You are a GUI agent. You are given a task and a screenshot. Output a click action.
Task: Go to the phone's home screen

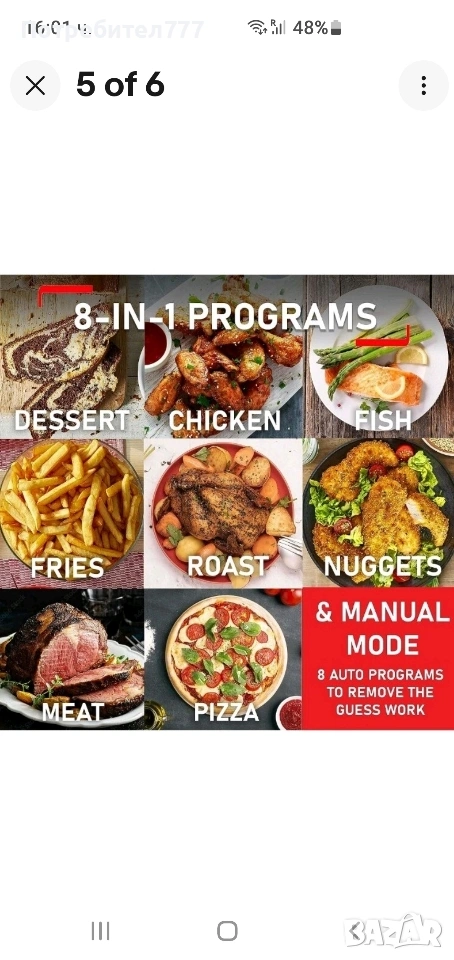point(227,931)
